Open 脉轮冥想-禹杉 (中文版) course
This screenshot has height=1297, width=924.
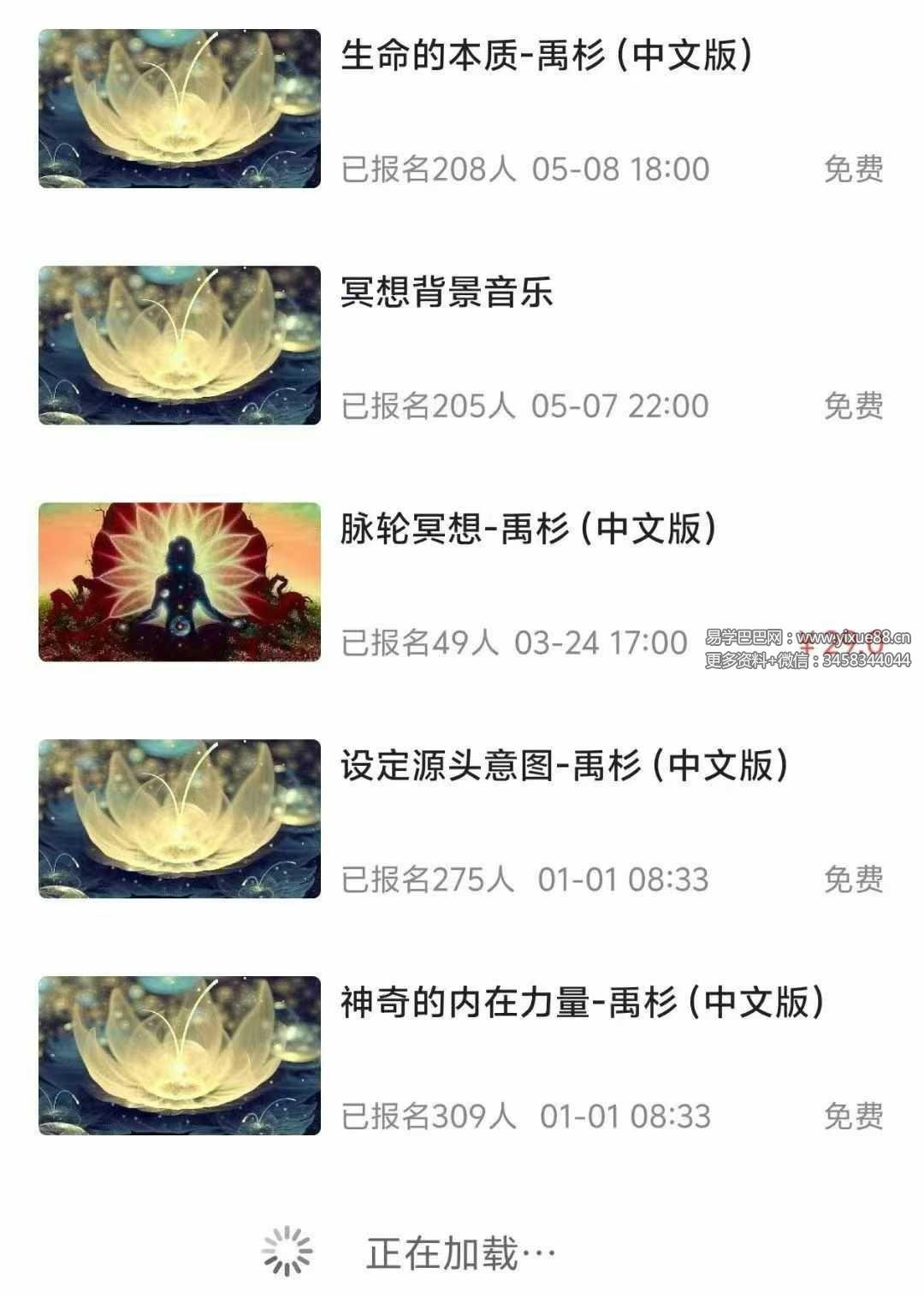(528, 530)
